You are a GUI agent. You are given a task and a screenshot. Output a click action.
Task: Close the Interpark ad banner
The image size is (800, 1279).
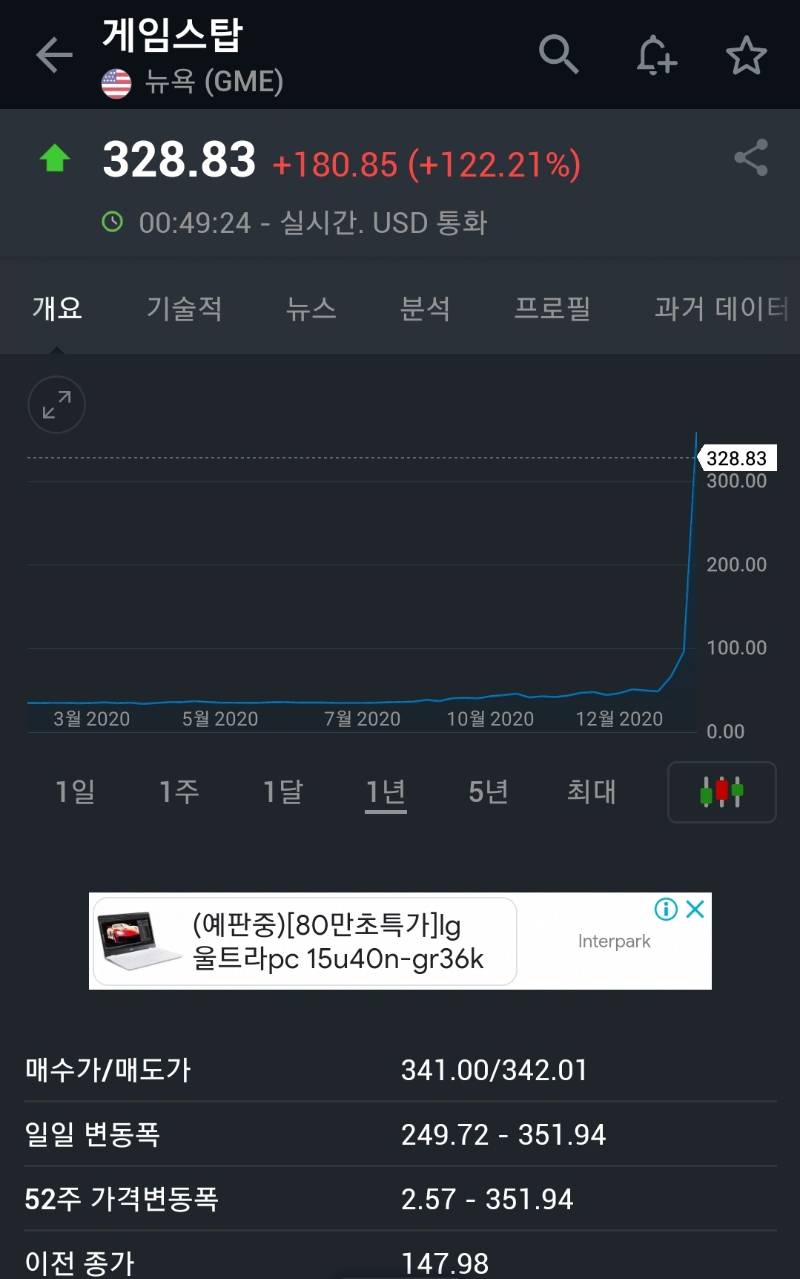coord(695,909)
